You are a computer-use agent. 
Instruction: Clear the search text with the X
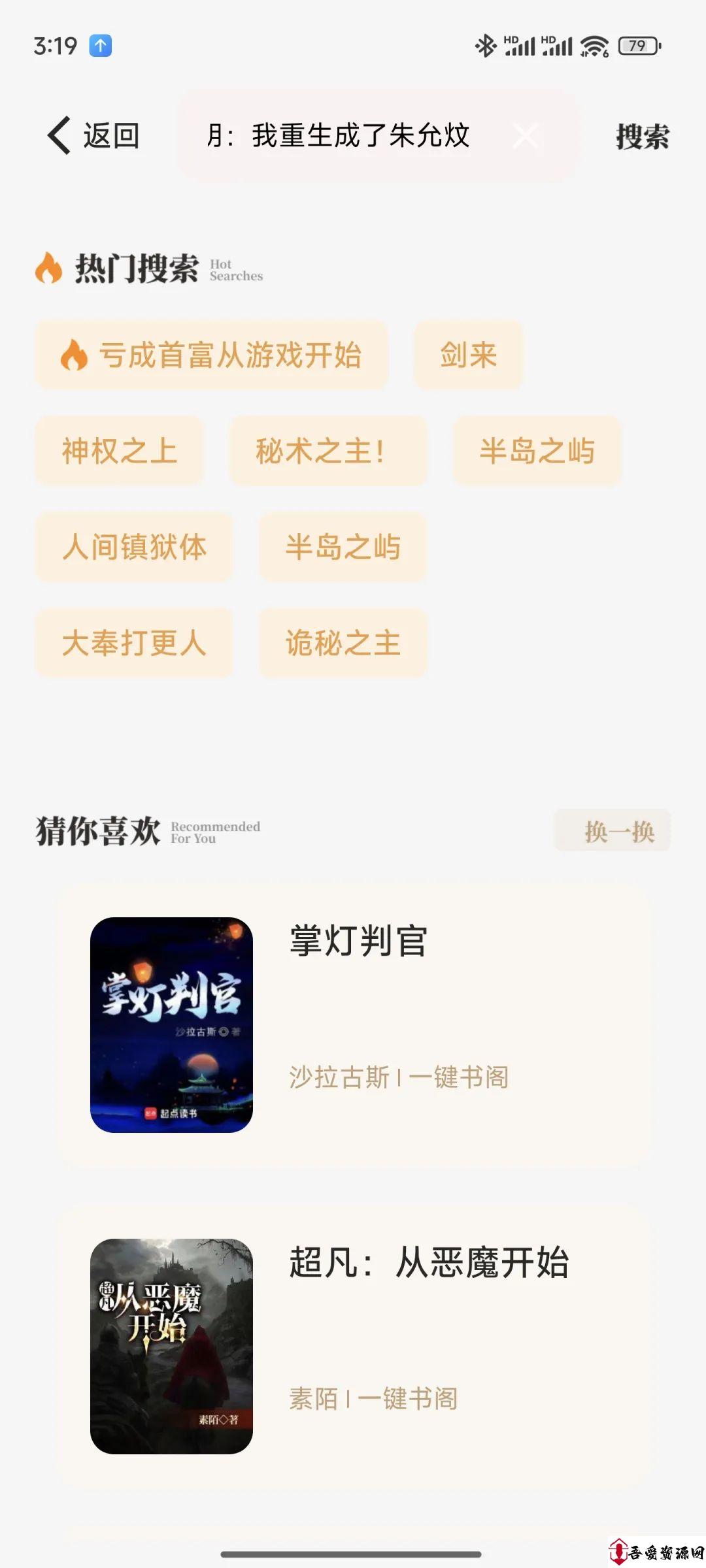point(526,136)
